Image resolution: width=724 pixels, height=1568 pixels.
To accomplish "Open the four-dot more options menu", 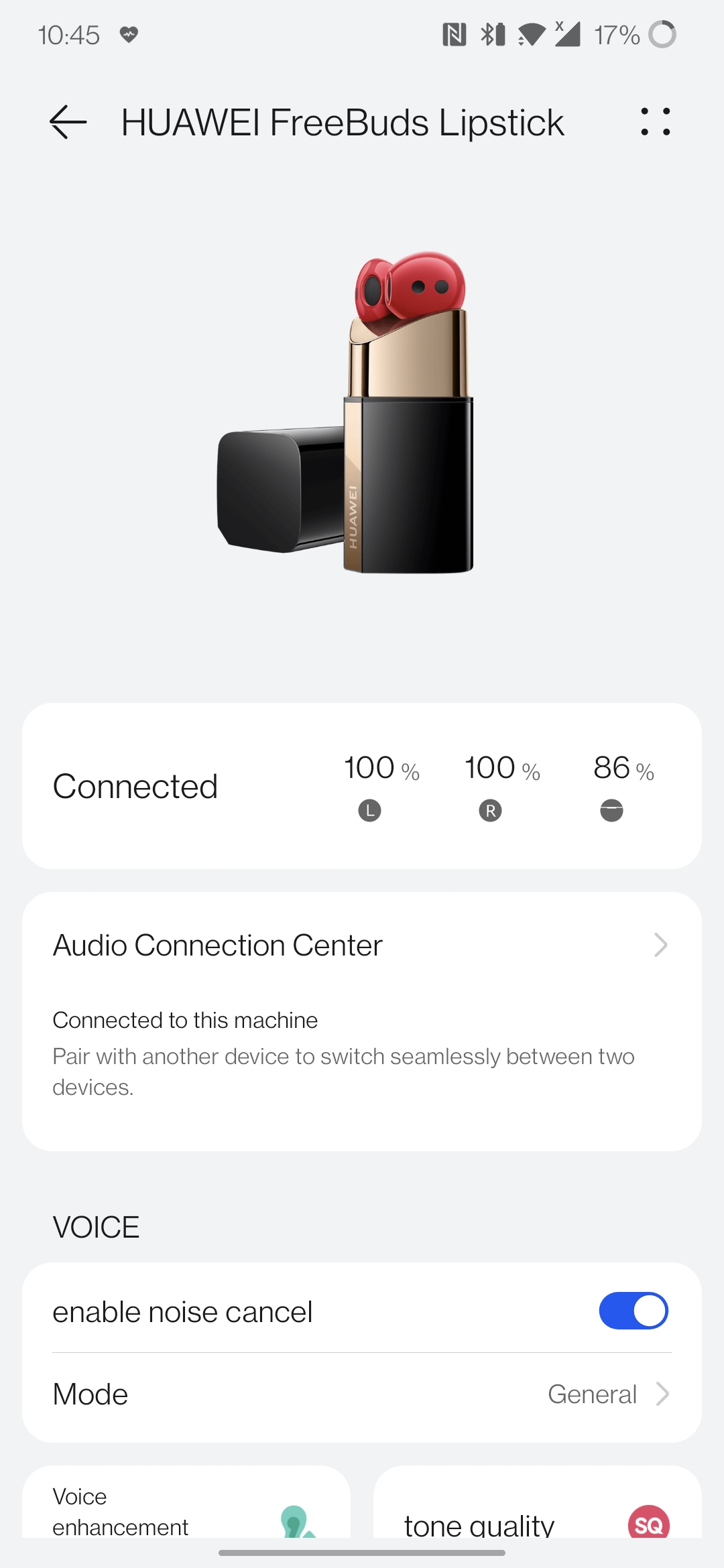I will click(x=655, y=122).
